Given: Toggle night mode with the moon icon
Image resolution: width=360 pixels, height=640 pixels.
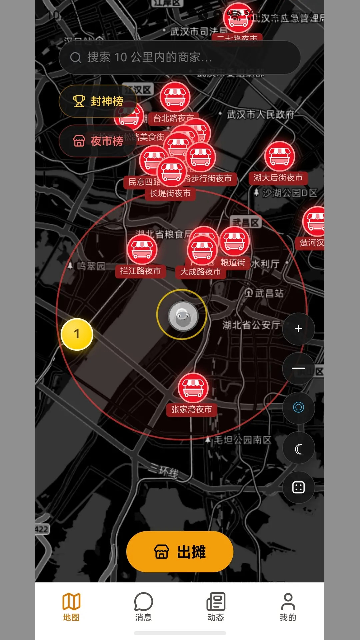Looking at the screenshot, I should [x=298, y=448].
